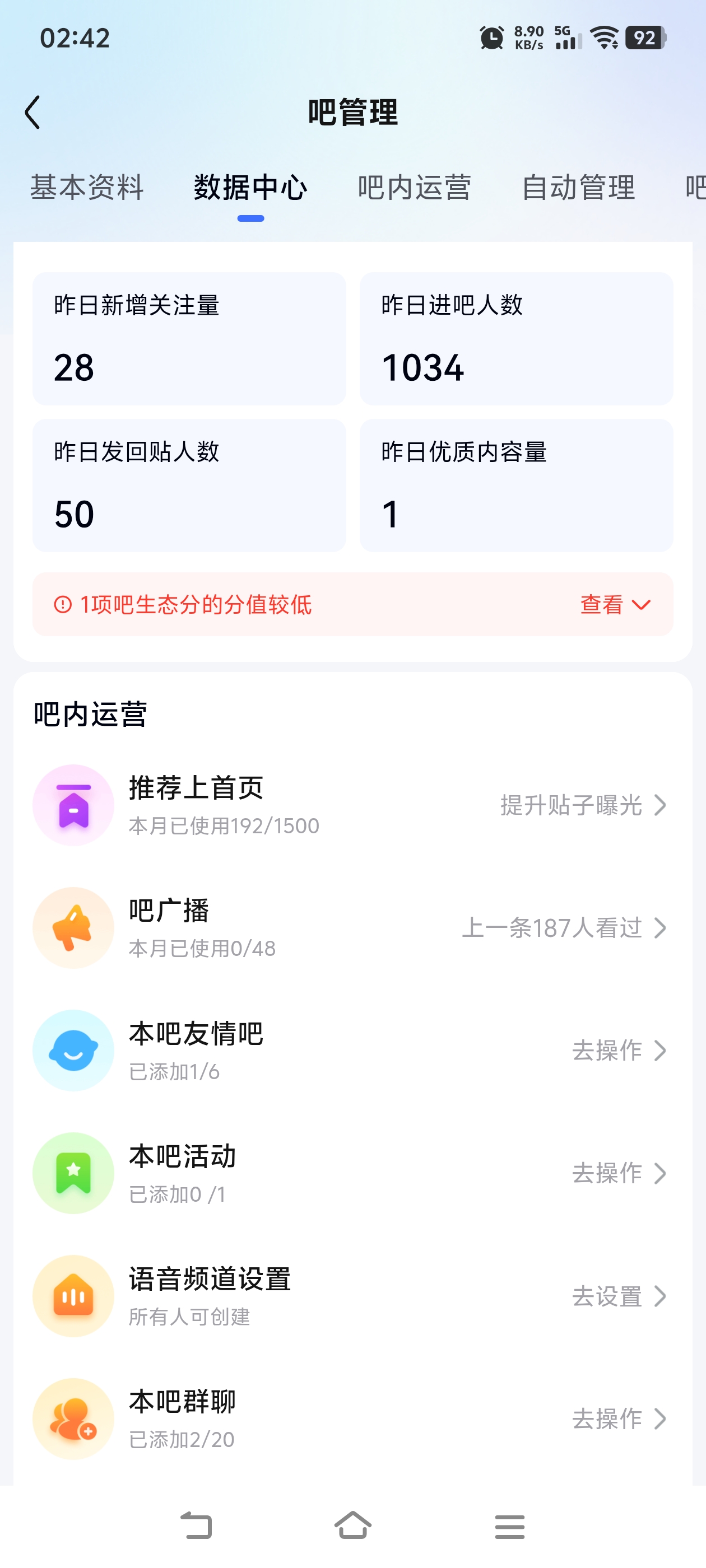Open recent apps from navigation bar
This screenshot has width=706, height=1568.
coord(509,1526)
